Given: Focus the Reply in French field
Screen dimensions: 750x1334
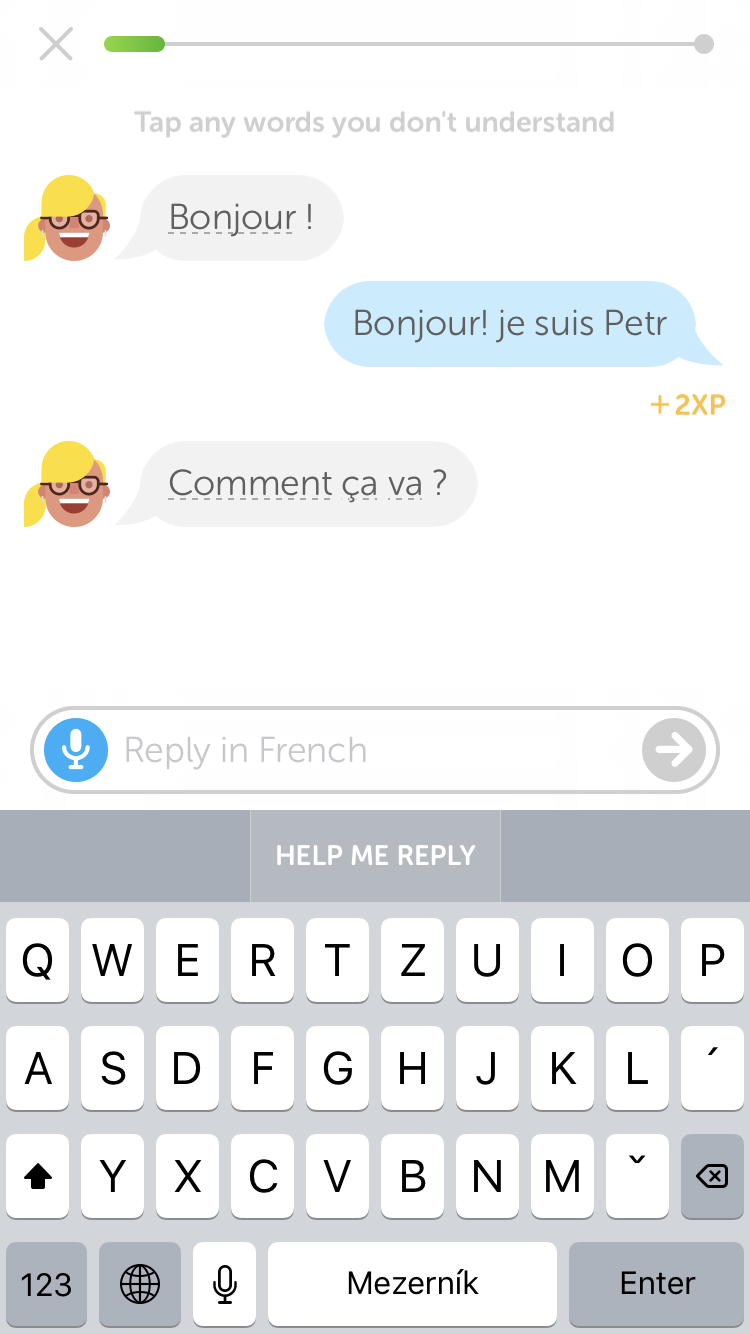Looking at the screenshot, I should click(370, 750).
